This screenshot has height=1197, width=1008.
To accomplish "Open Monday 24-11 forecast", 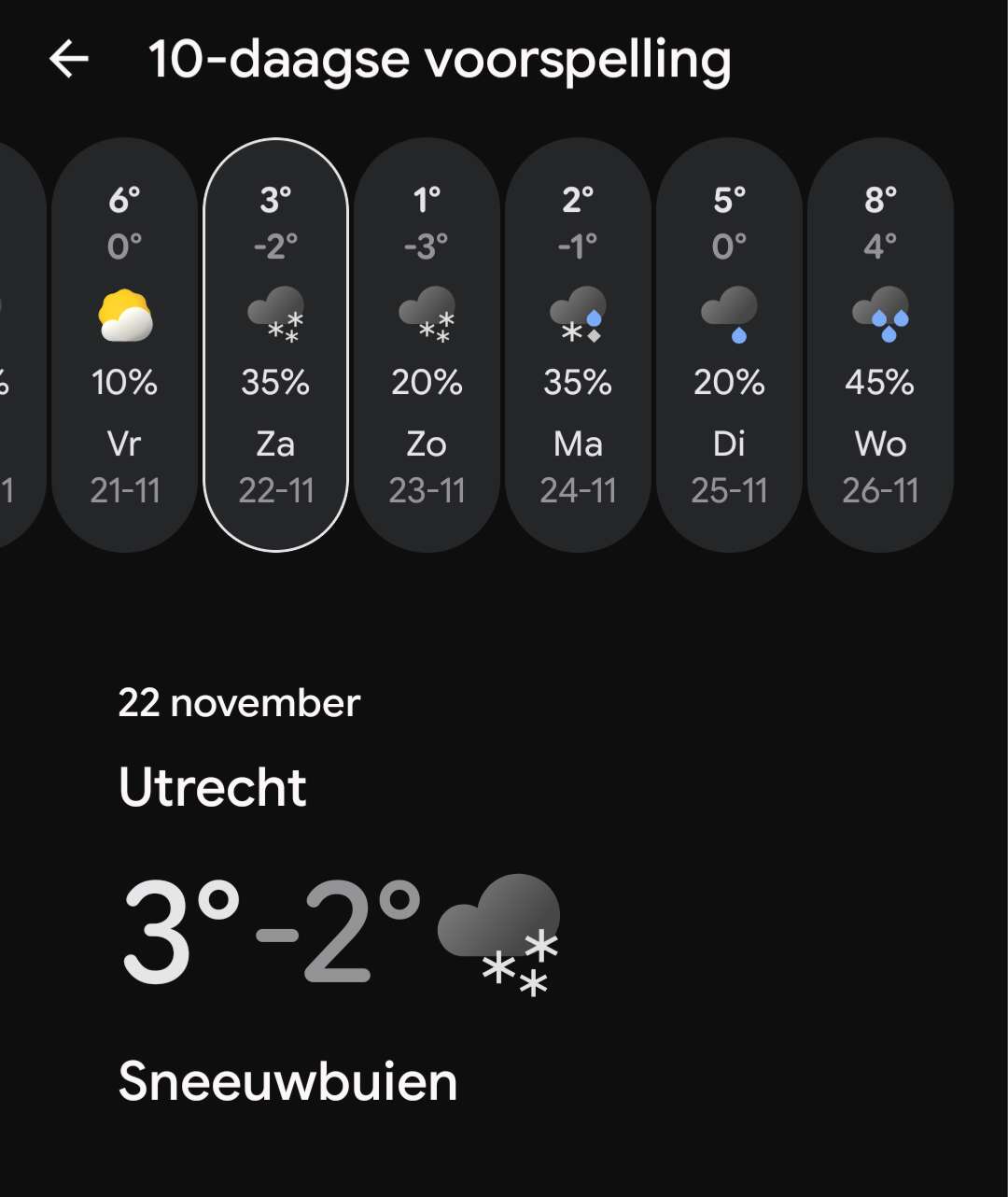I will [x=578, y=345].
